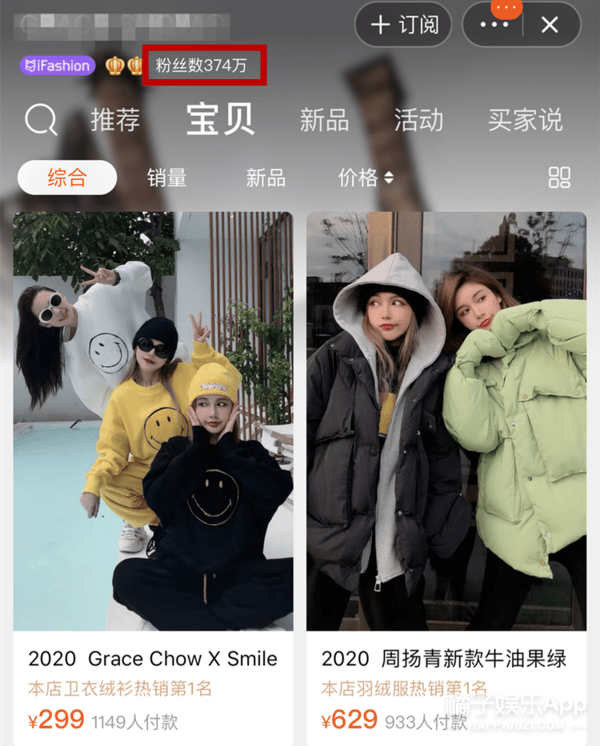Open the three-dot more options menu
The image size is (600, 746).
(492, 25)
